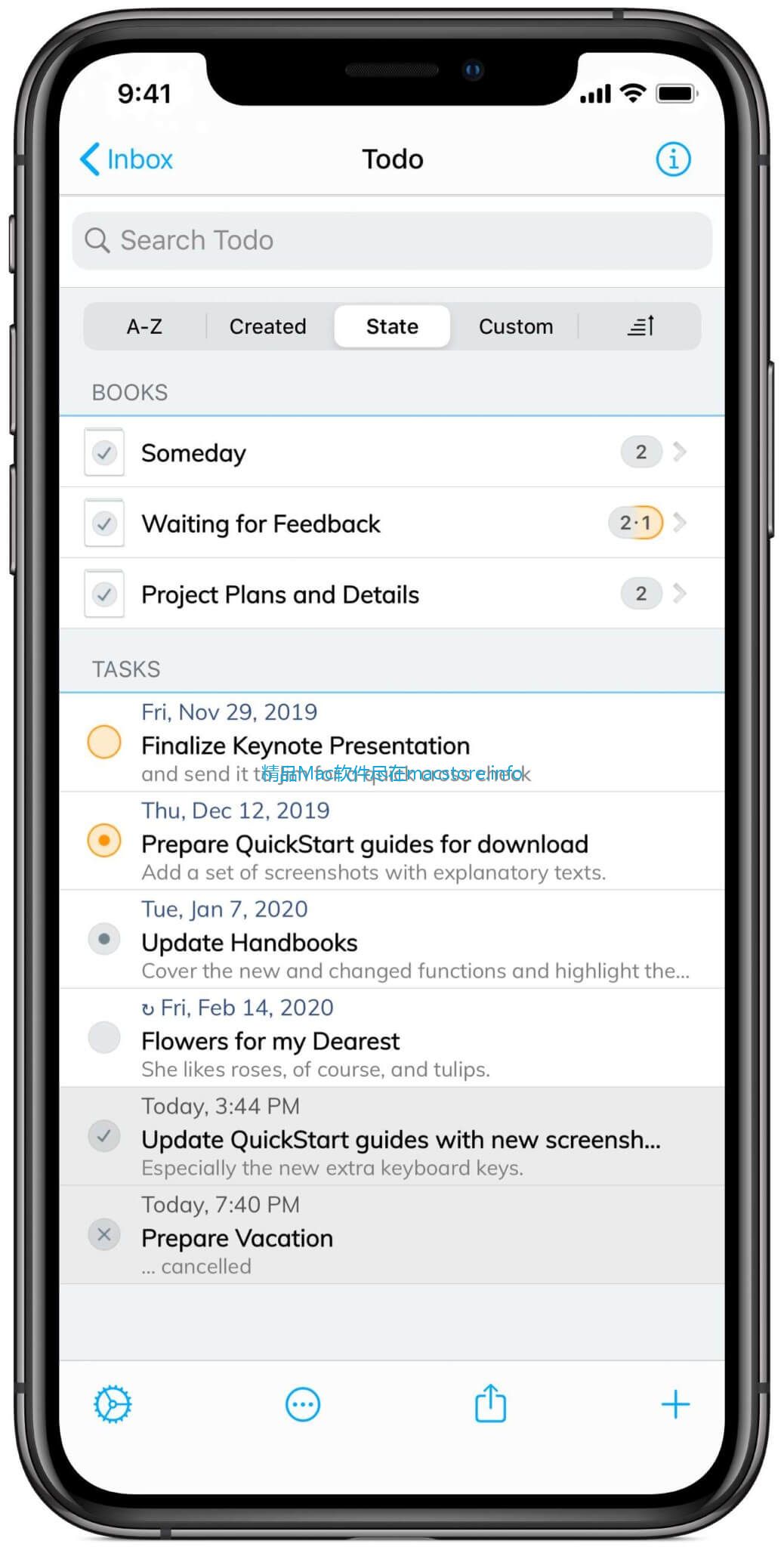784x1547 pixels.
Task: Tap the Search Todo field
Action: click(x=392, y=240)
